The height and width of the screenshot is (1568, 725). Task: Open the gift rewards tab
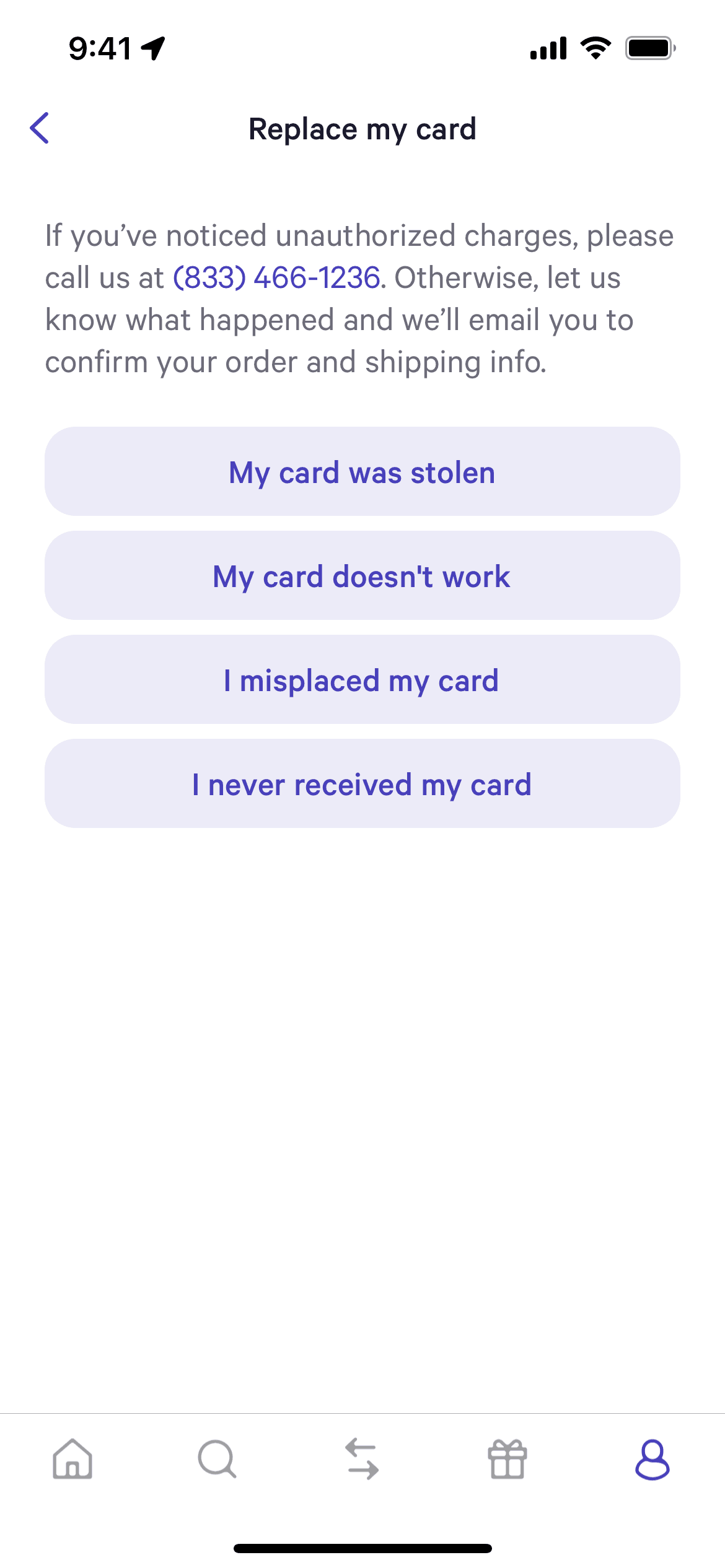[x=507, y=1458]
